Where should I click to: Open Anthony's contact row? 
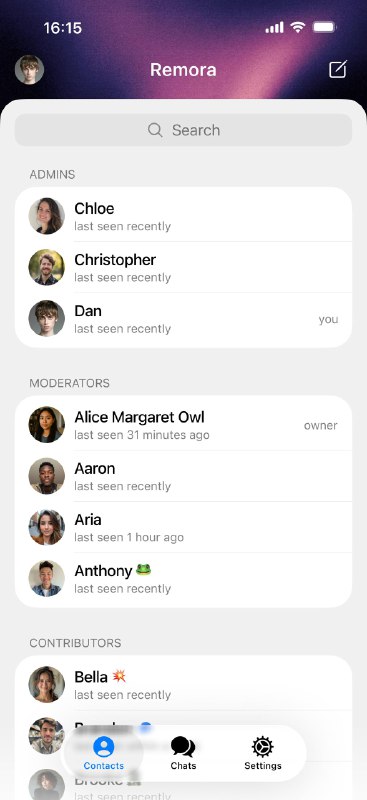(x=183, y=579)
